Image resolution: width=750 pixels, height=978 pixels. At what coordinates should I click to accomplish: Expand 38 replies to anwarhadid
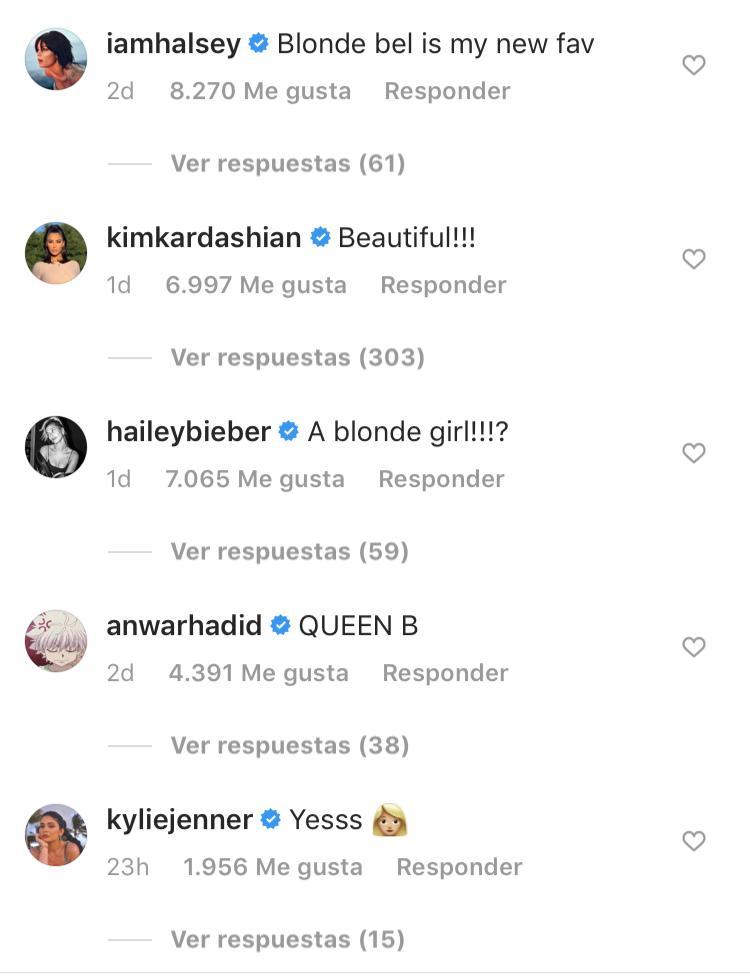(x=289, y=745)
